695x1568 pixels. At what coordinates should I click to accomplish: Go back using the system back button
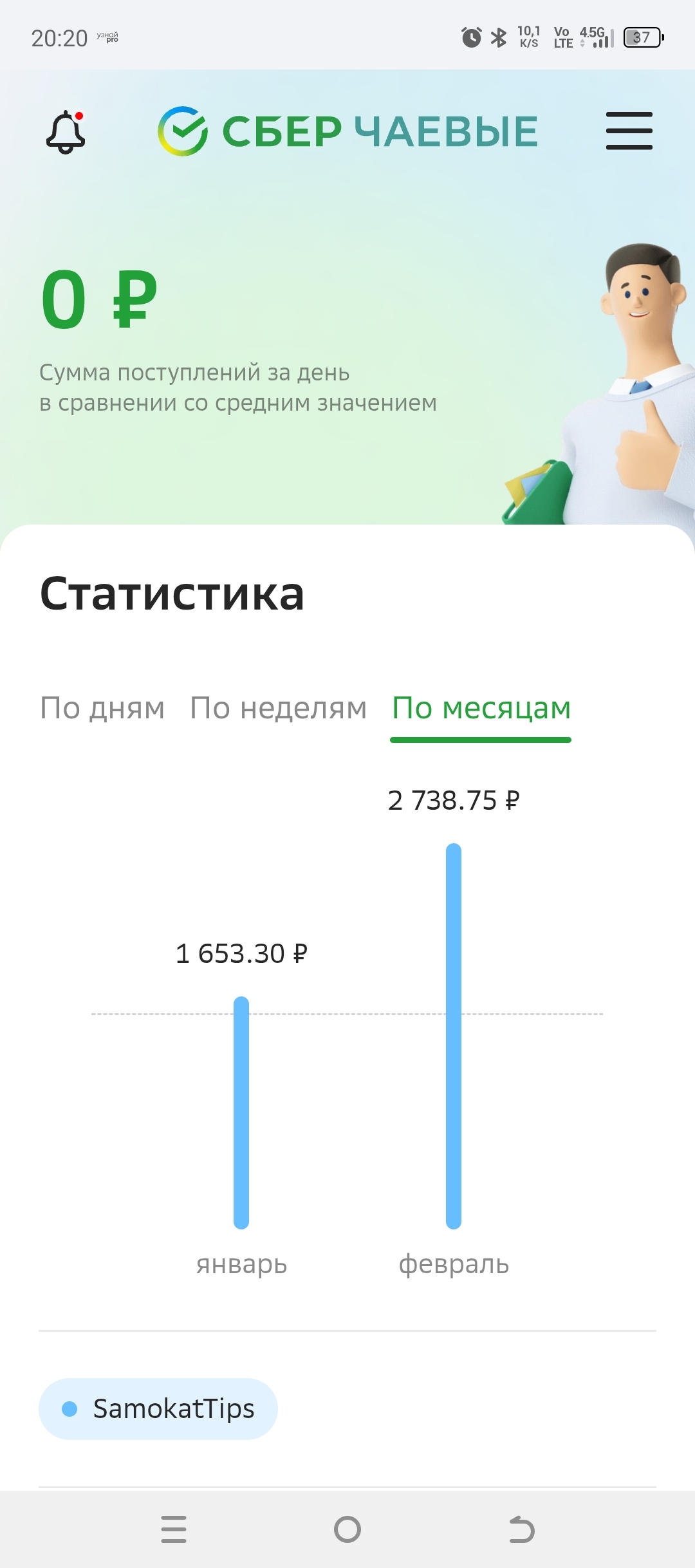click(521, 1529)
